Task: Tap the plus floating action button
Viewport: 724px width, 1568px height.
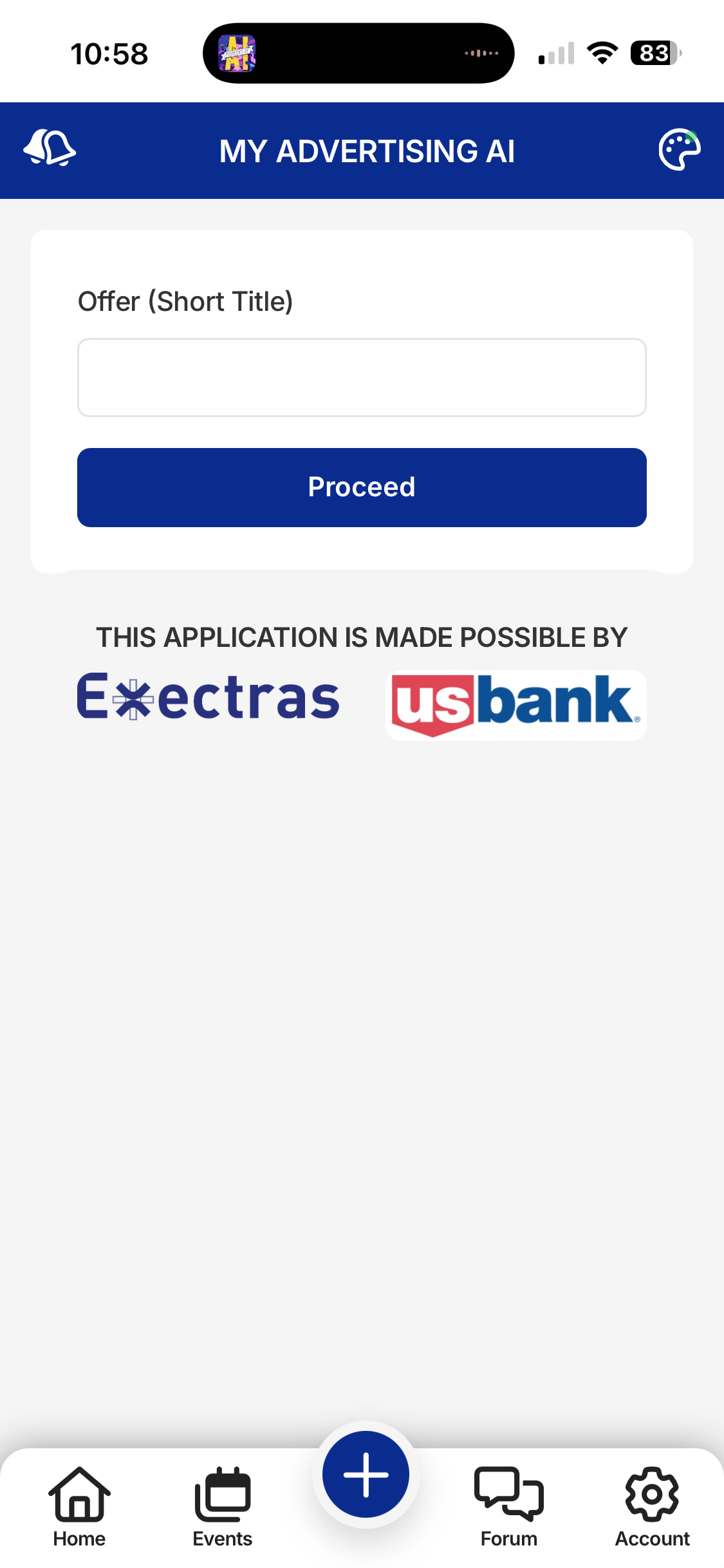Action: coord(366,1474)
